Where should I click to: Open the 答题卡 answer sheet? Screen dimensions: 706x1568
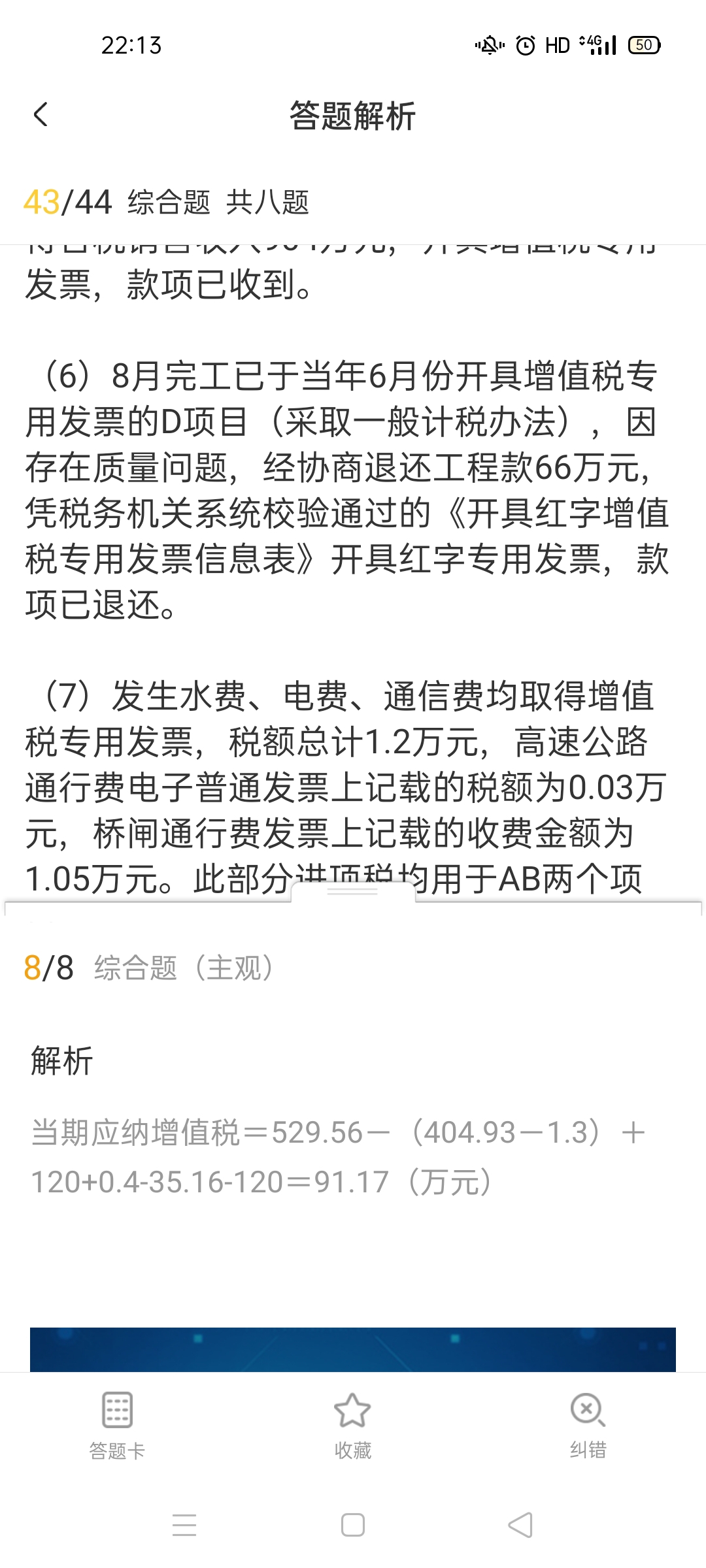pyautogui.click(x=117, y=1427)
